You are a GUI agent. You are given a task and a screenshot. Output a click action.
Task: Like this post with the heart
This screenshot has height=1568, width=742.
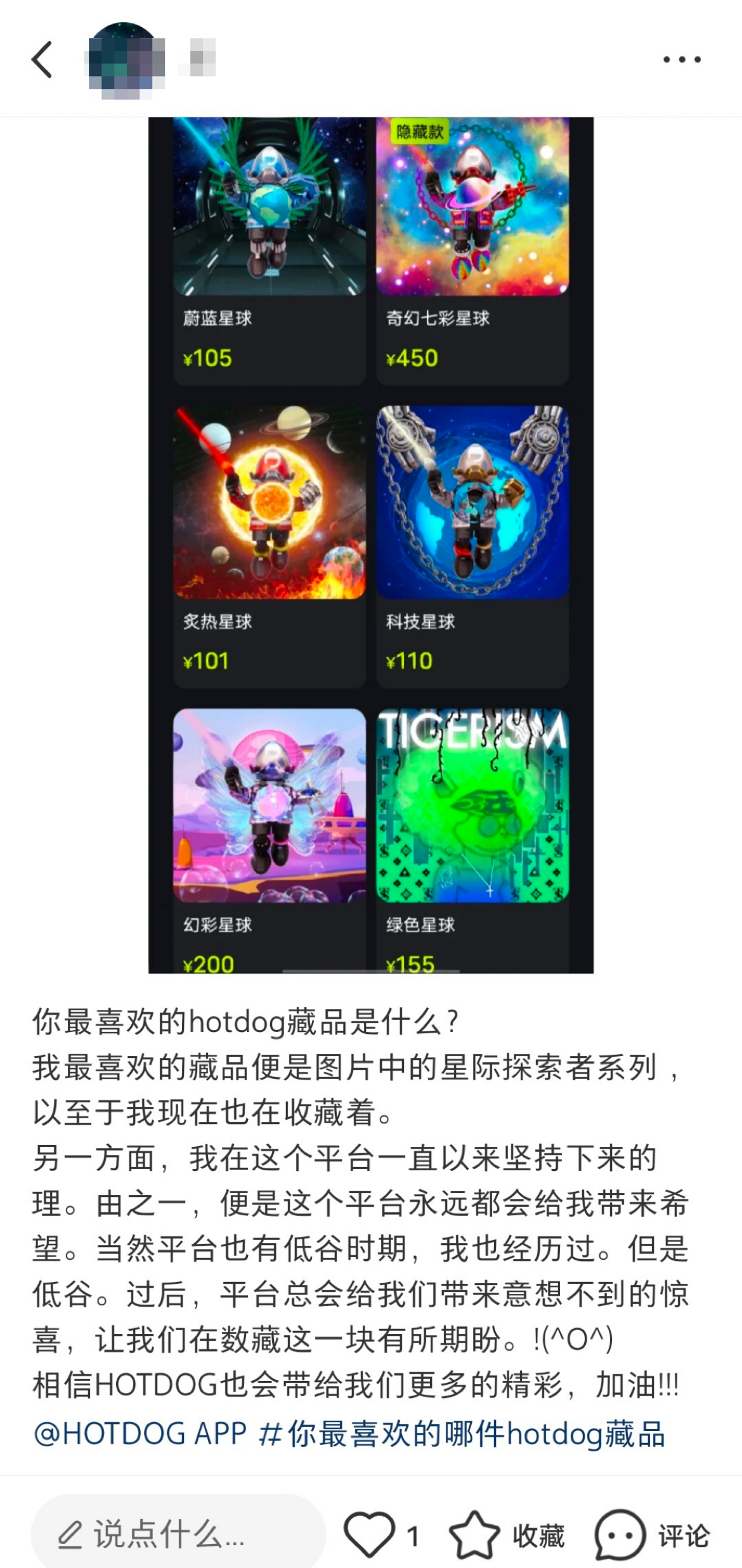pyautogui.click(x=369, y=1535)
